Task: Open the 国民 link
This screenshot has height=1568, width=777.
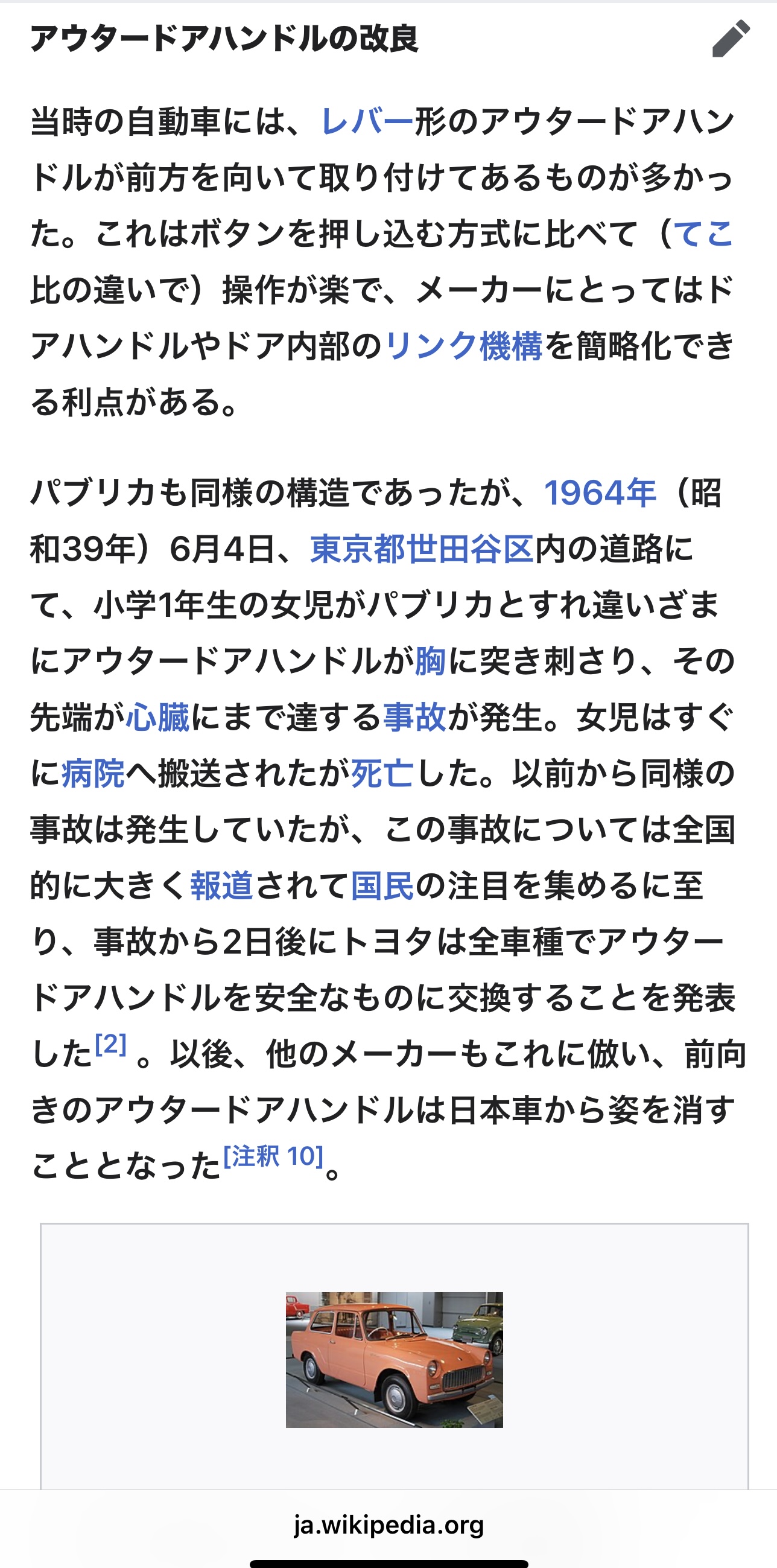Action: (382, 885)
